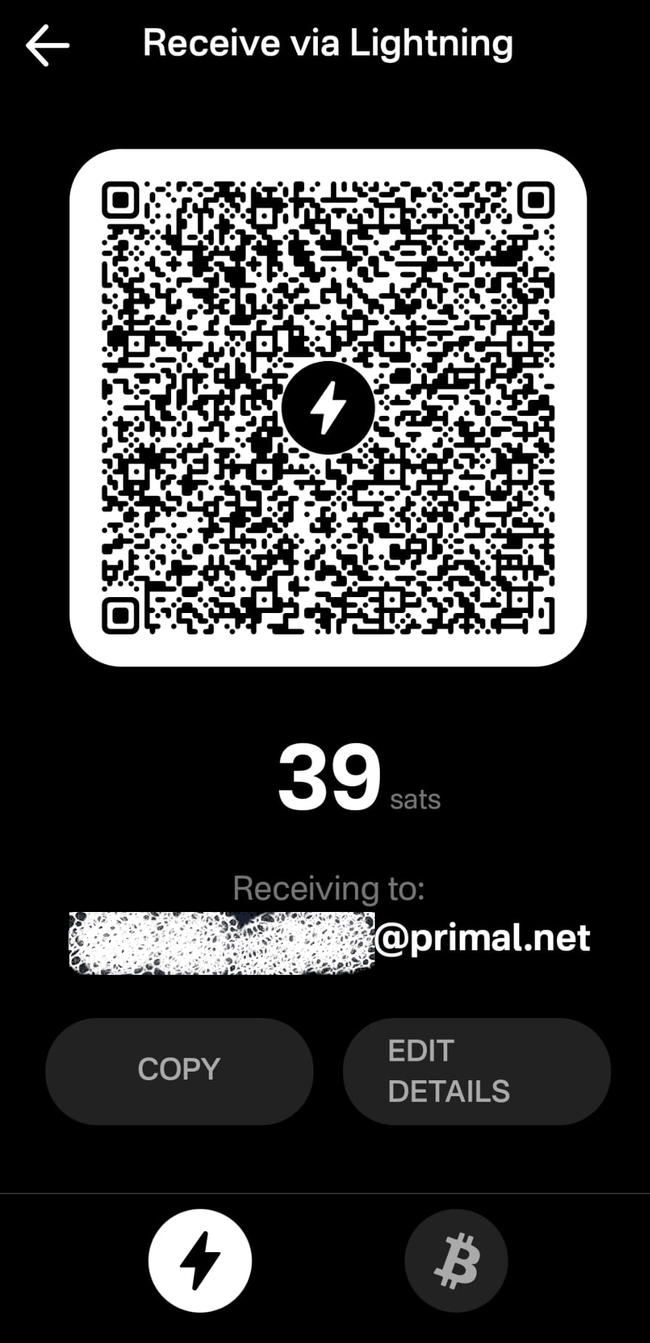Open Edit Details for this invoice
The height and width of the screenshot is (1343, 650).
[476, 1070]
